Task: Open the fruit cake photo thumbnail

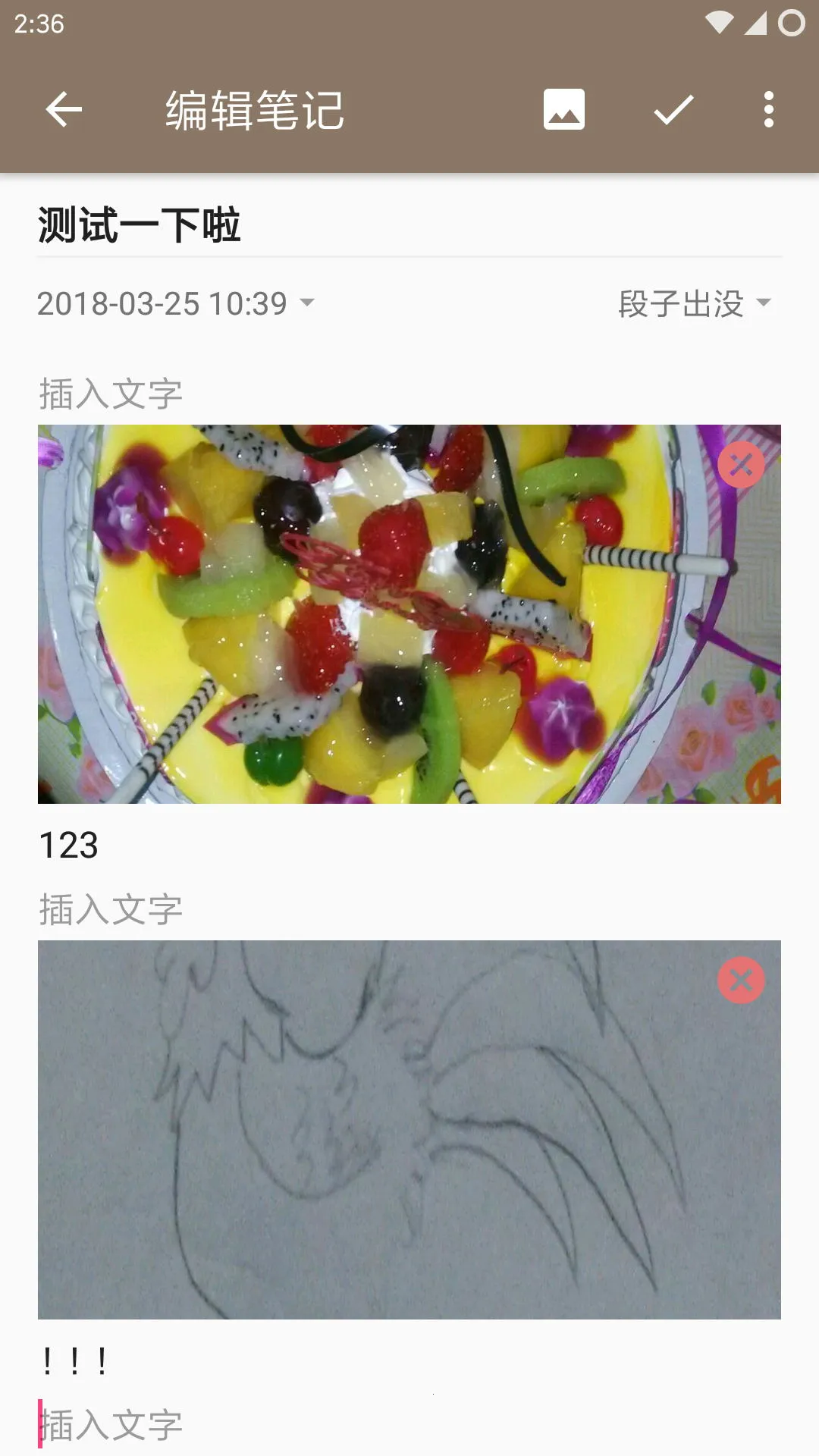Action: tap(409, 614)
